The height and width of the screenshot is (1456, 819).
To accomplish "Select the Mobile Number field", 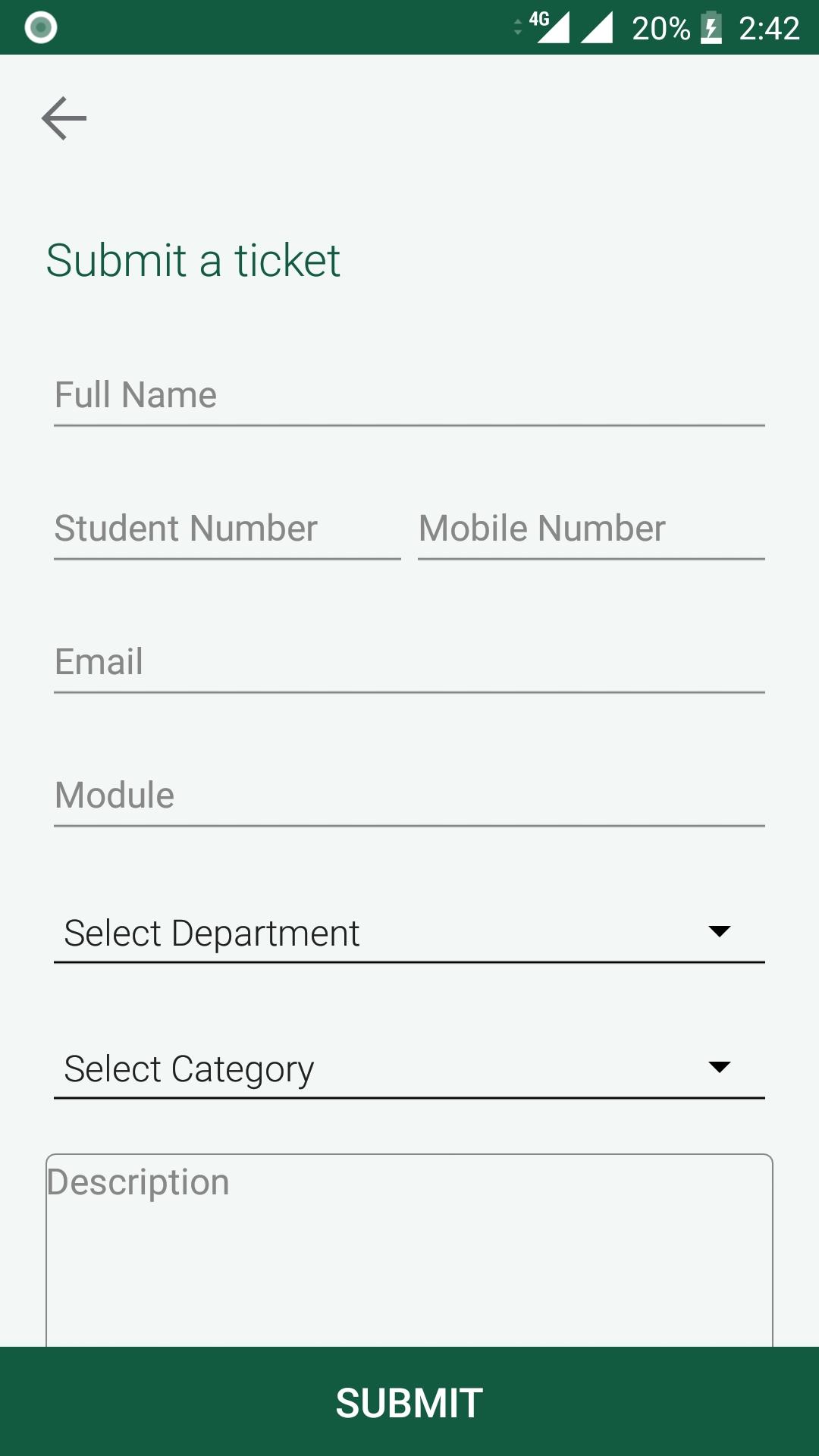I will 591,529.
